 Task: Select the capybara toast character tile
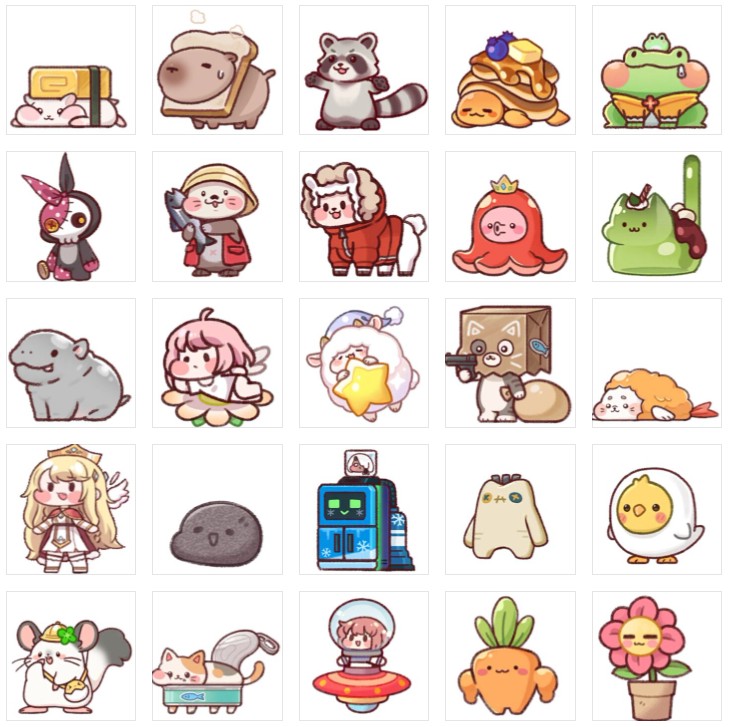[x=217, y=70]
